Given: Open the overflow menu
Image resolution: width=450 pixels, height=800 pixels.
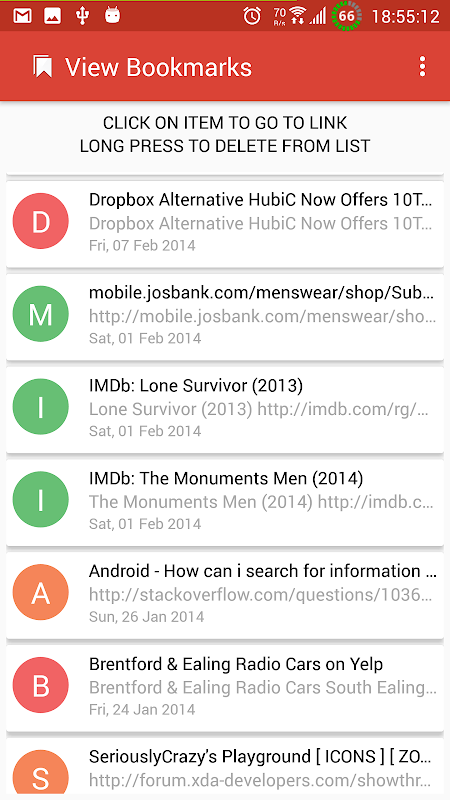Looking at the screenshot, I should pyautogui.click(x=422, y=67).
